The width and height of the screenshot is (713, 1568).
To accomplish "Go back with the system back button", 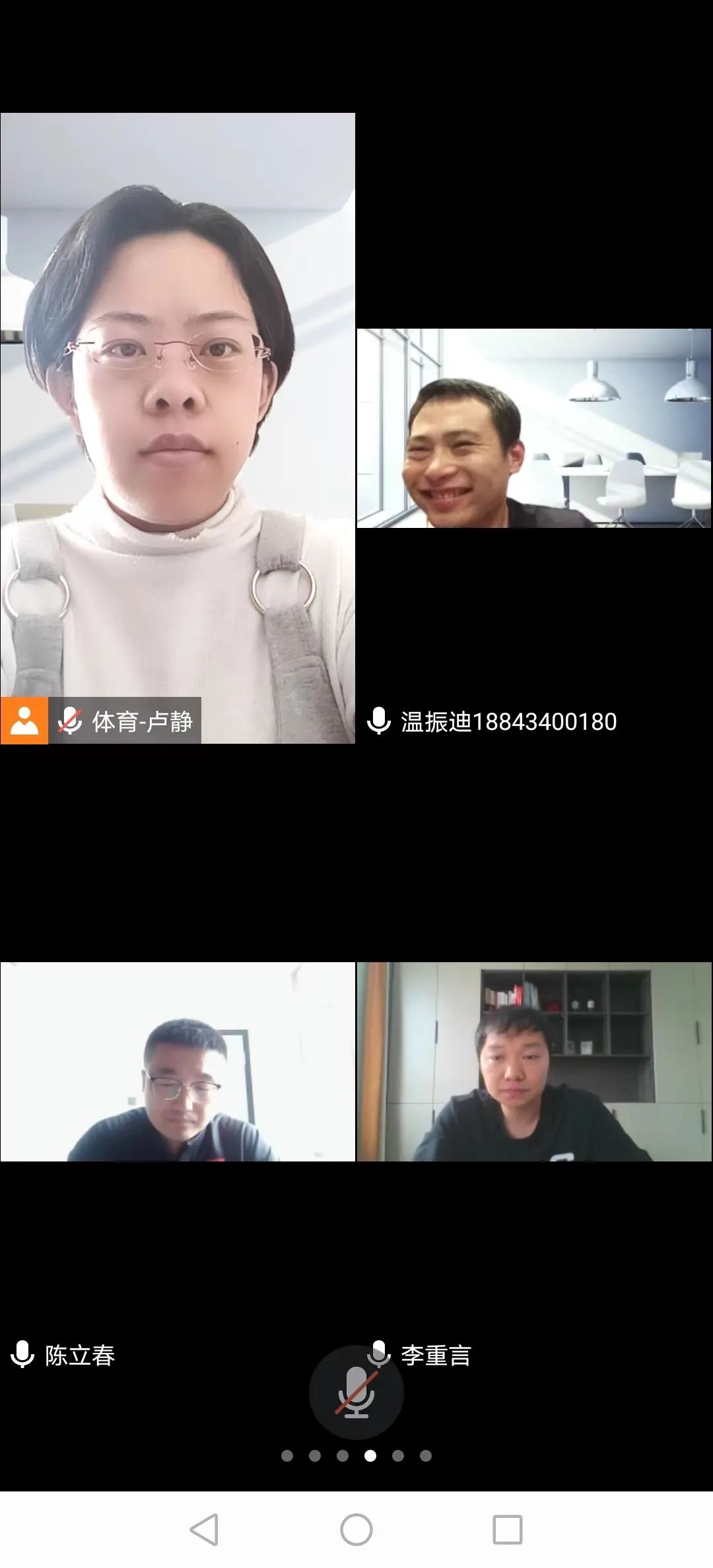I will click(x=204, y=1529).
